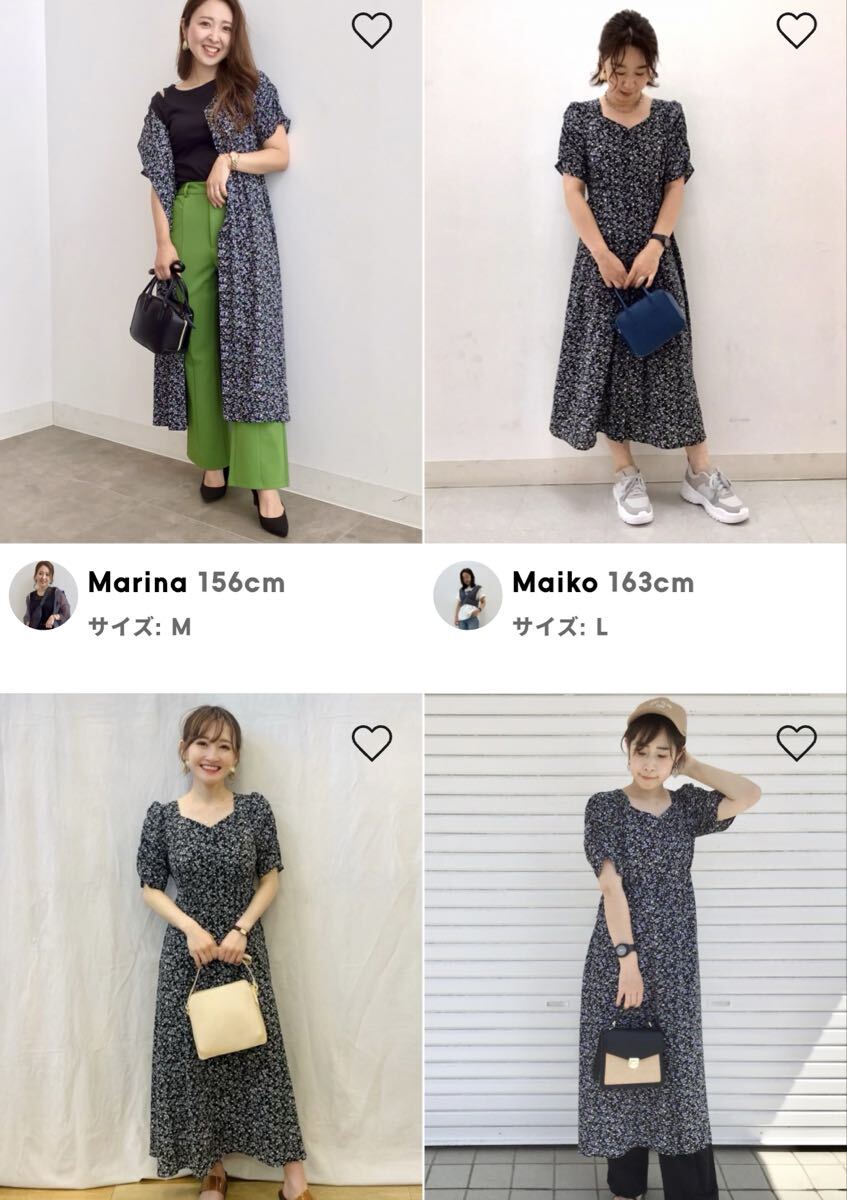
Task: View Maiko's profile avatar
Action: (x=467, y=595)
